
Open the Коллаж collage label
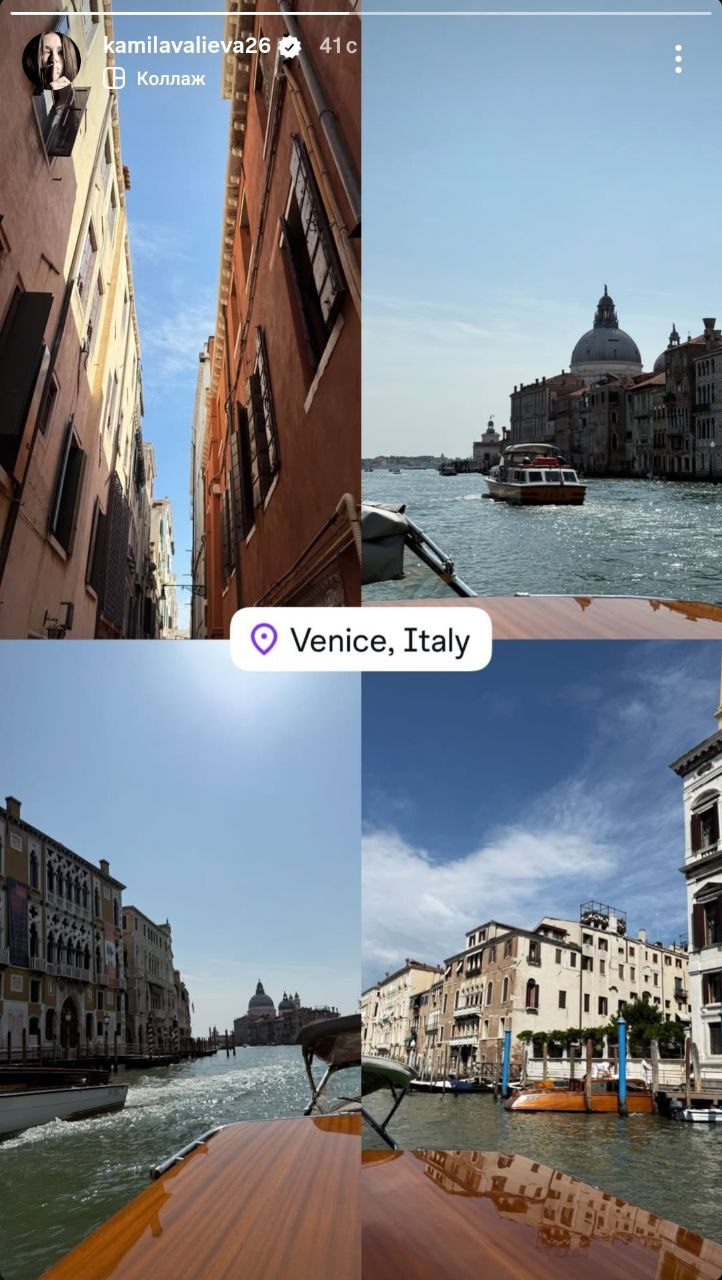pos(155,78)
